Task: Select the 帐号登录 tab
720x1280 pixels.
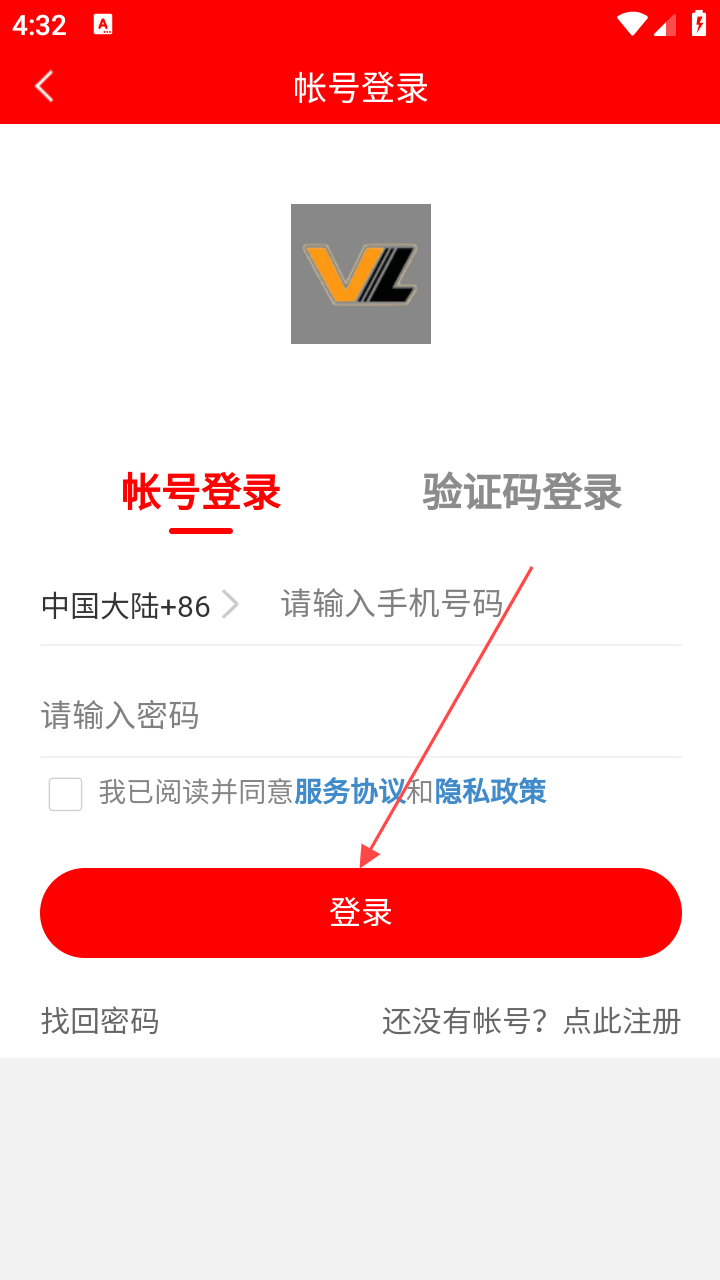Action: click(x=201, y=492)
